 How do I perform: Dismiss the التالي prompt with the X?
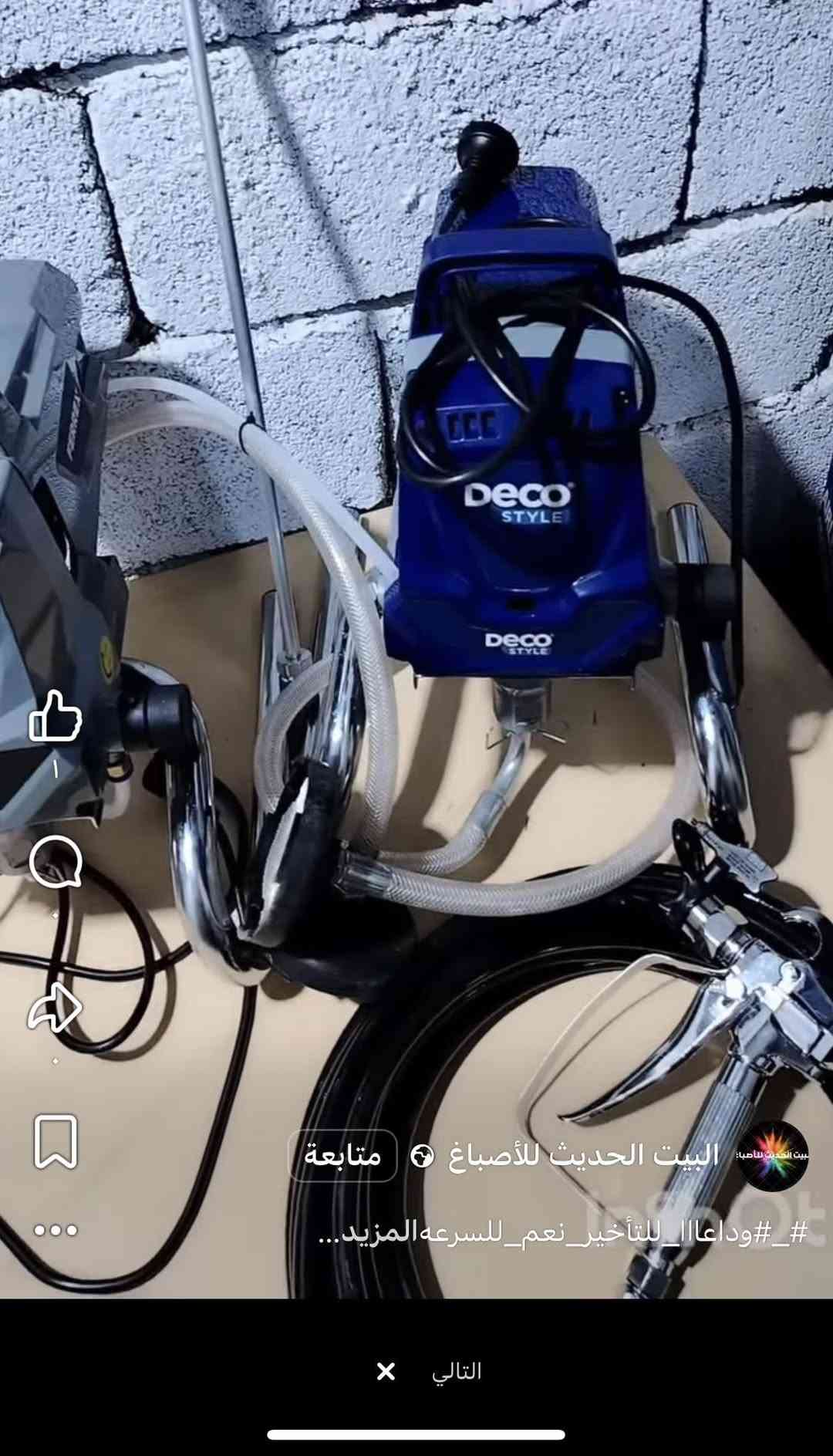[x=386, y=1370]
